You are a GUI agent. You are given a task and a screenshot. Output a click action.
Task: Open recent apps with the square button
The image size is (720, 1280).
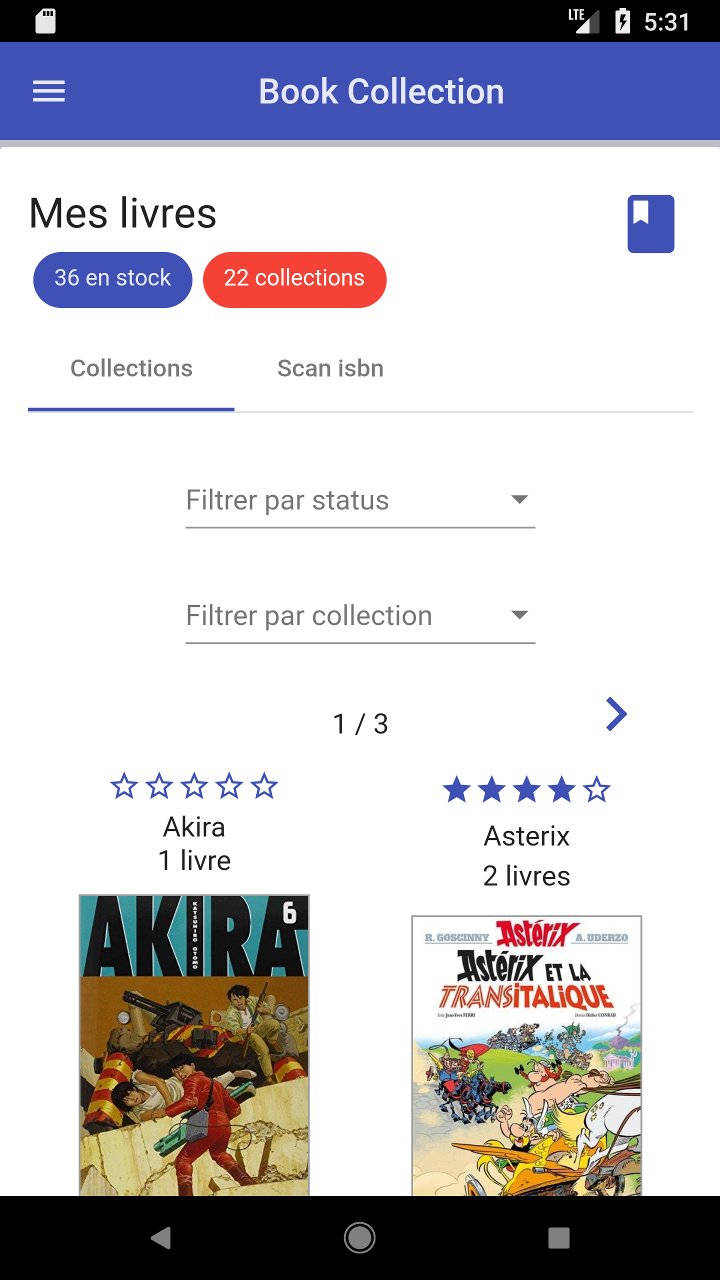(557, 1237)
